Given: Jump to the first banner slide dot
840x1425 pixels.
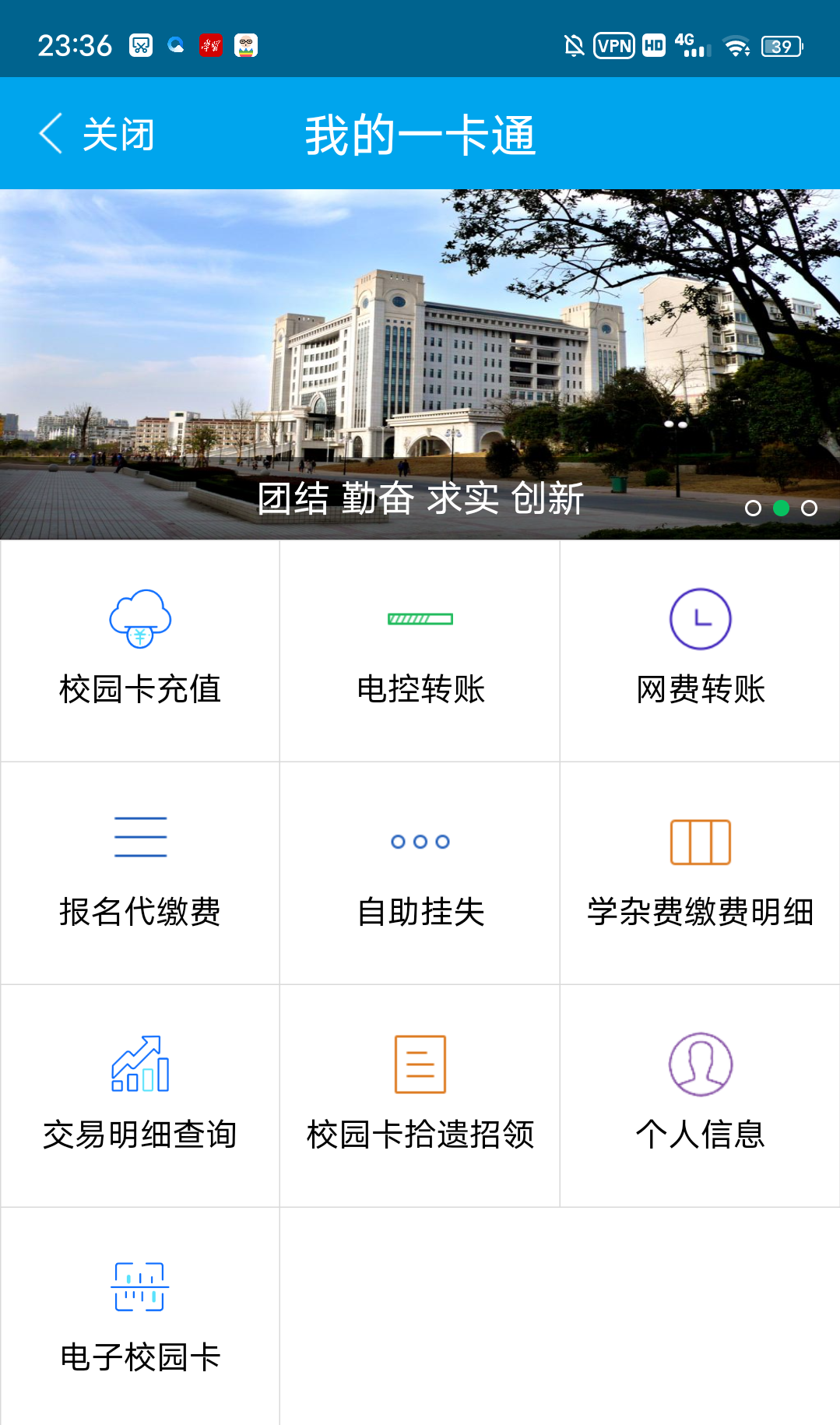Looking at the screenshot, I should pos(753,508).
